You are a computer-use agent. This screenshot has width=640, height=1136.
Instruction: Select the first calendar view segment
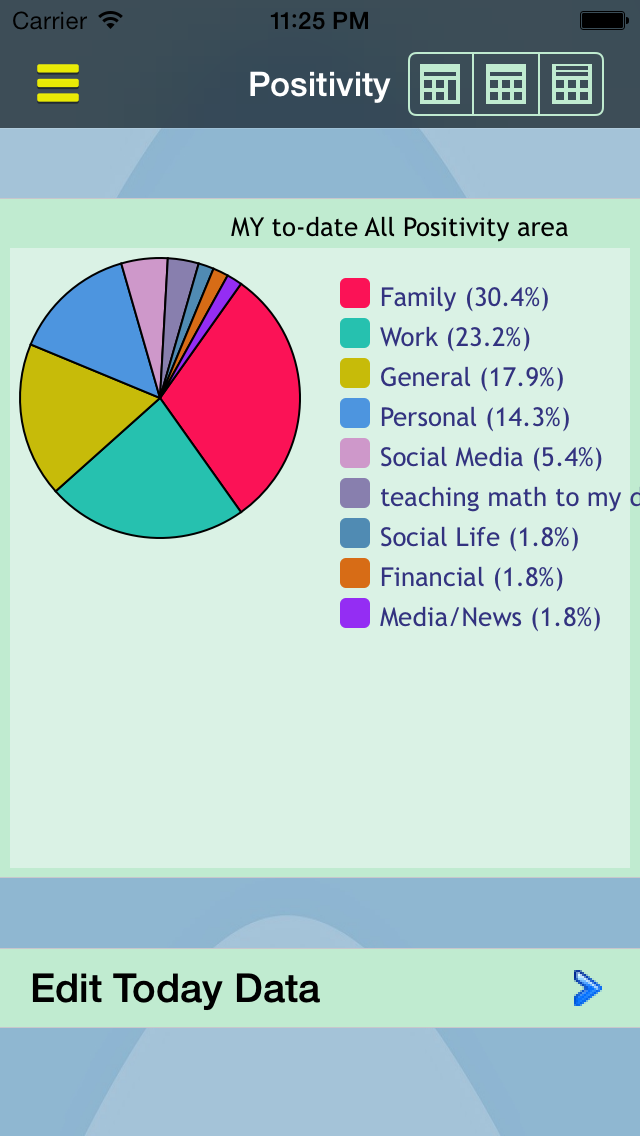tap(441, 84)
